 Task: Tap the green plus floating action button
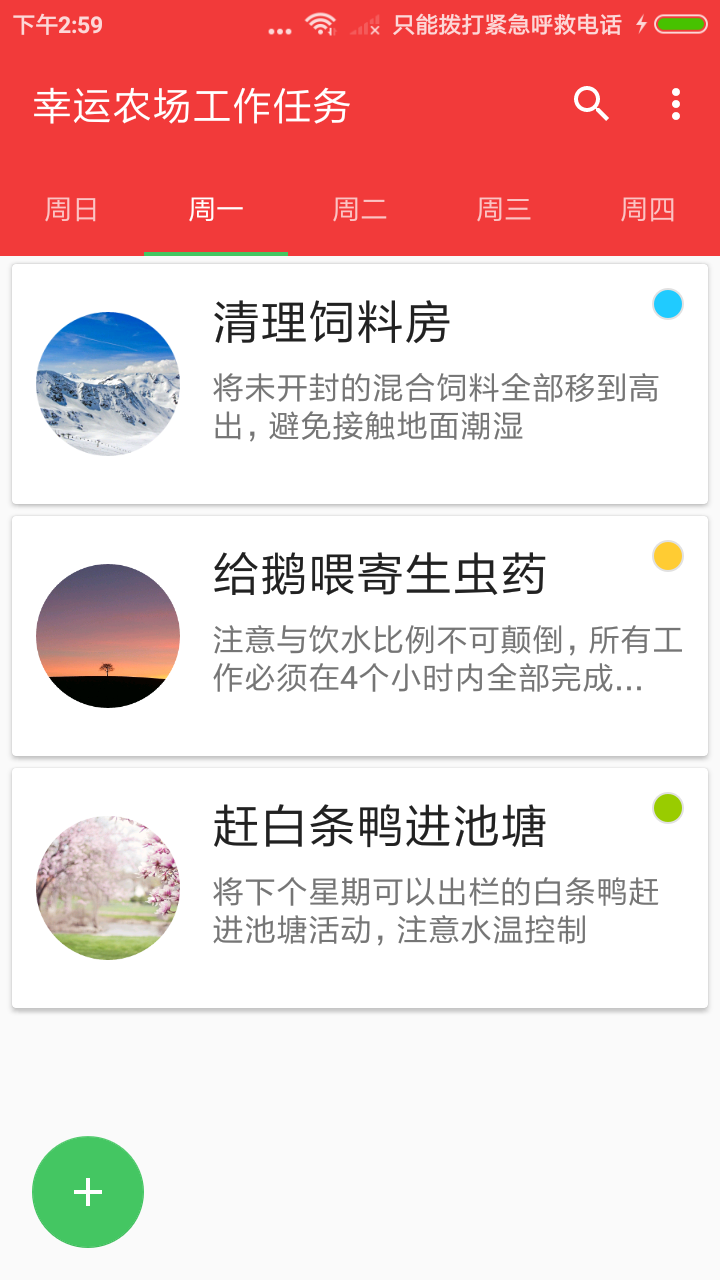point(87,1191)
